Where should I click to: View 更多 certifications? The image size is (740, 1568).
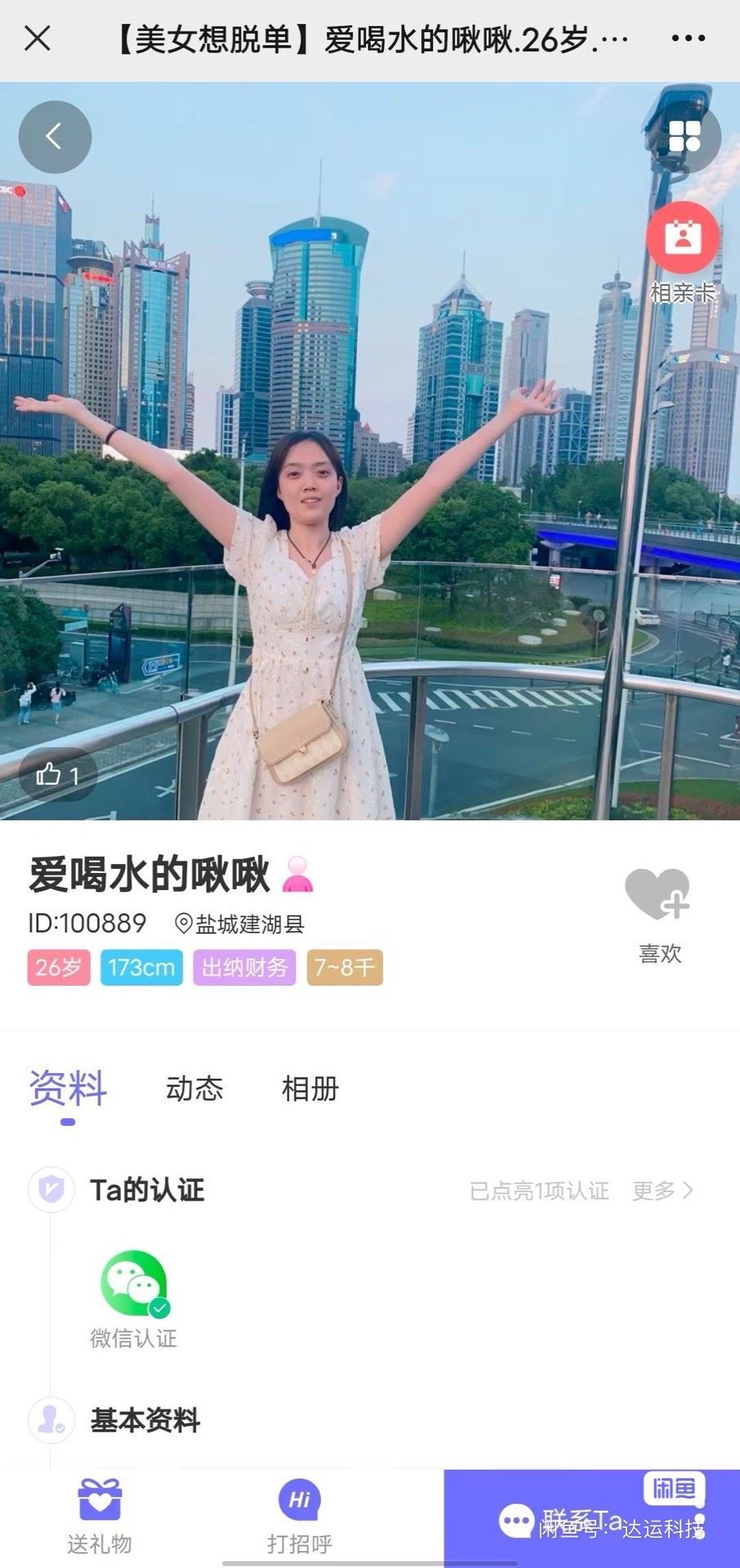[x=662, y=1190]
